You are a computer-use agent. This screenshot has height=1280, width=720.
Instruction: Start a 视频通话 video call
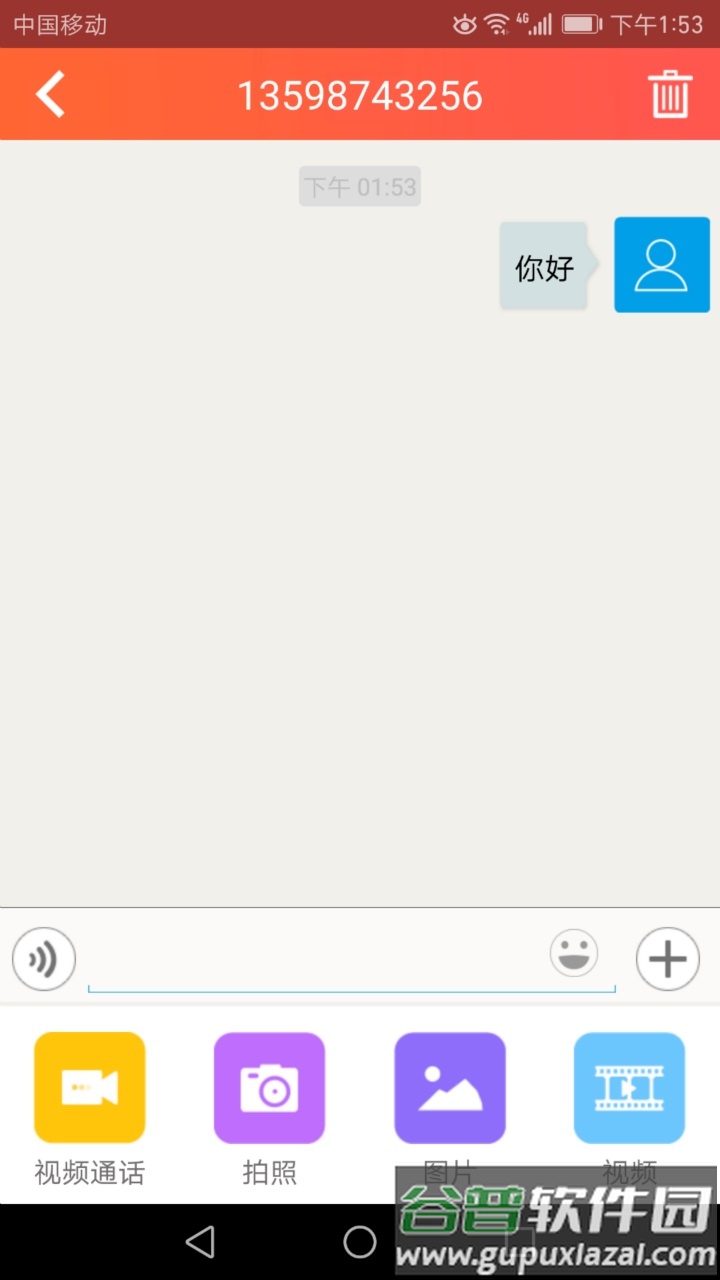[90, 1088]
